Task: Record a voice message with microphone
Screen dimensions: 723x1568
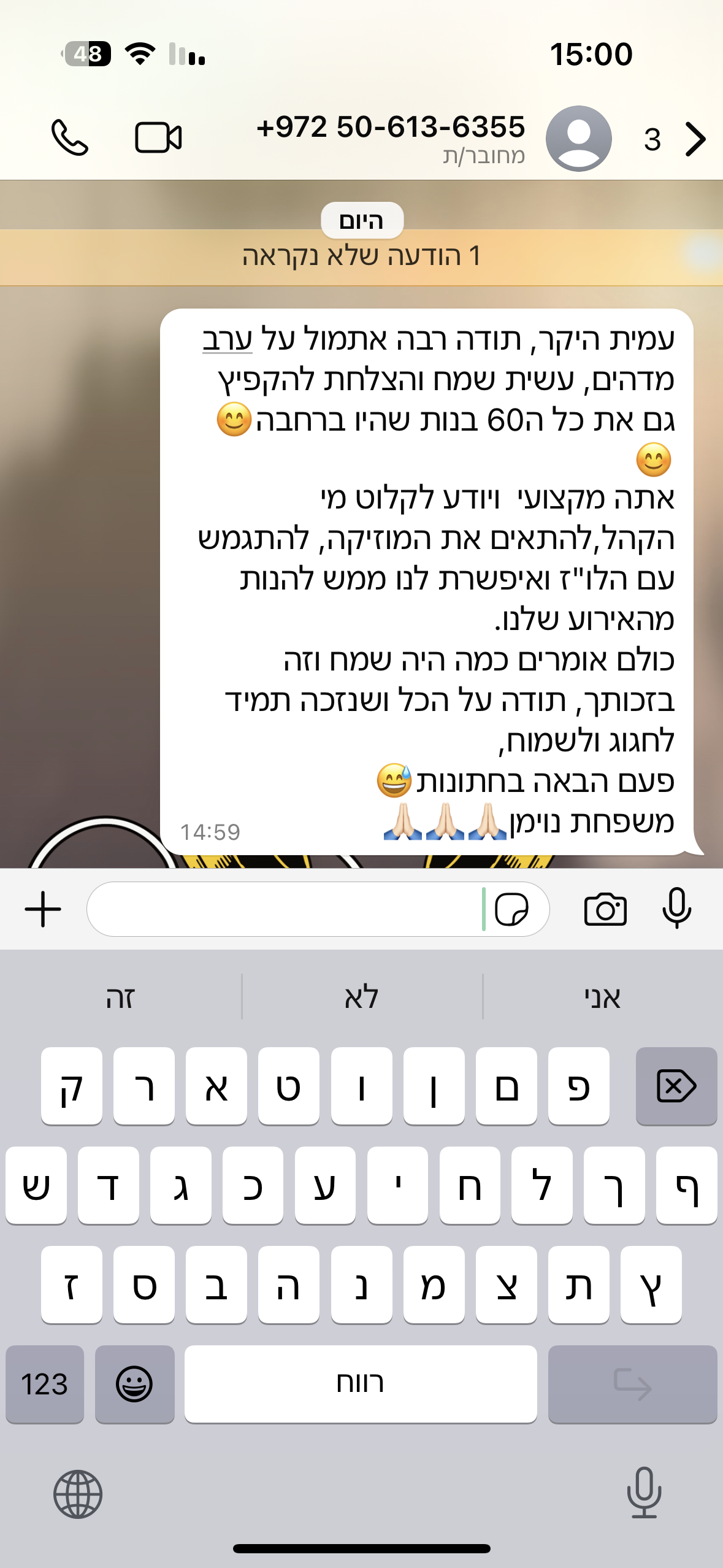Action: tap(676, 908)
